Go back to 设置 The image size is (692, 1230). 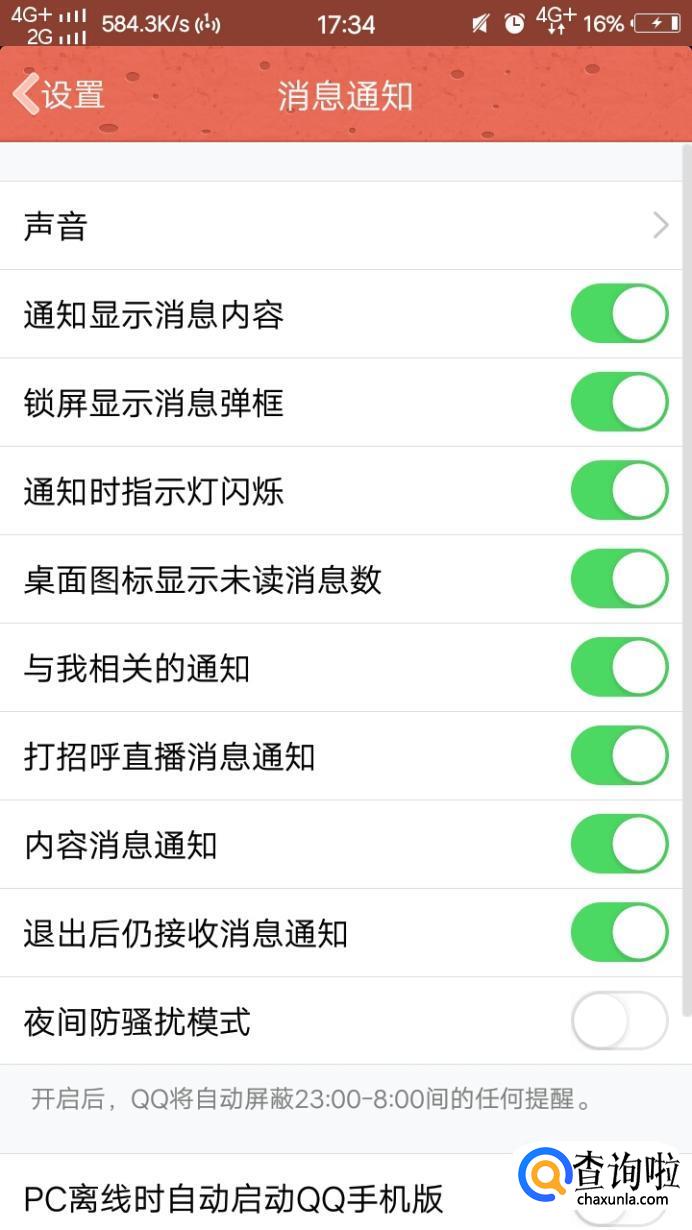point(60,95)
